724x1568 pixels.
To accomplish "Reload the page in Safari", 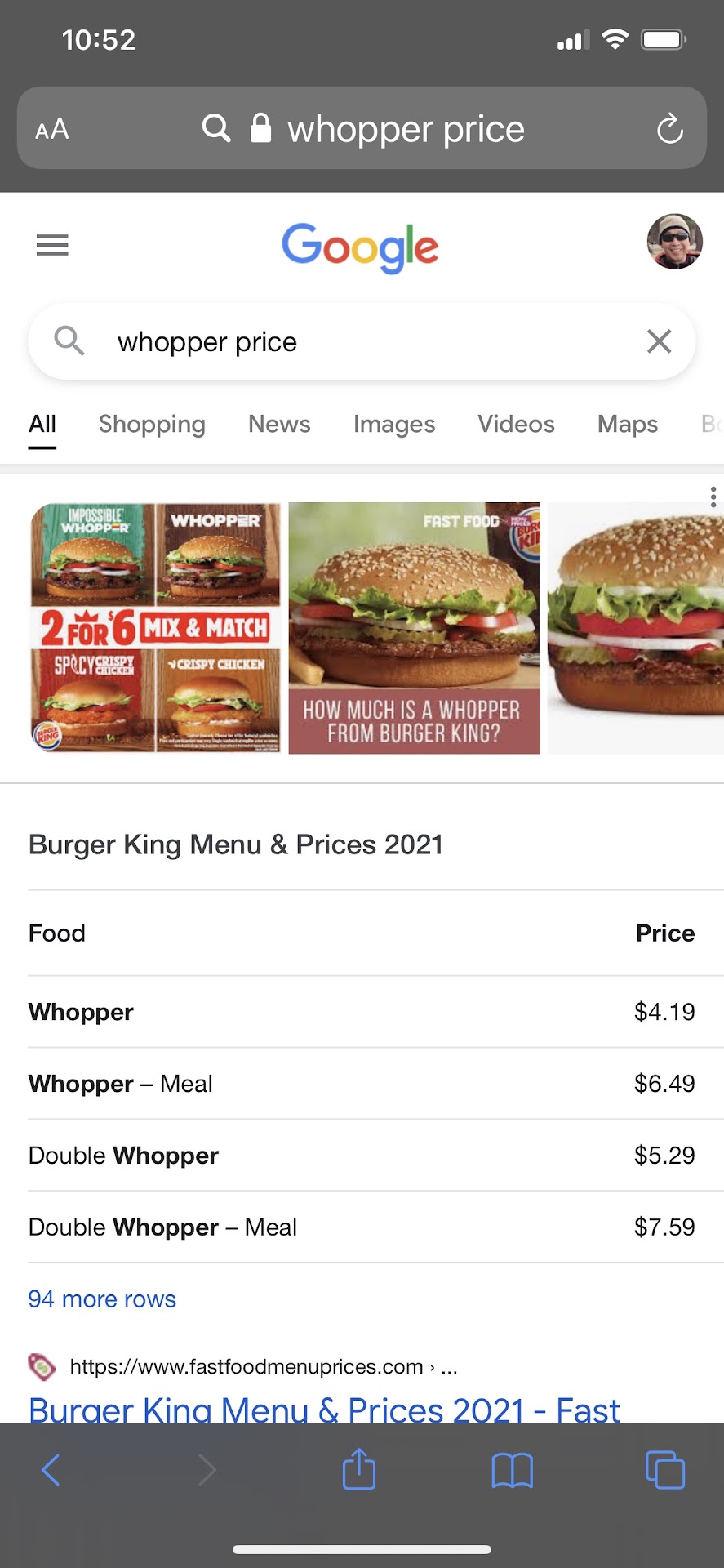I will [x=669, y=129].
